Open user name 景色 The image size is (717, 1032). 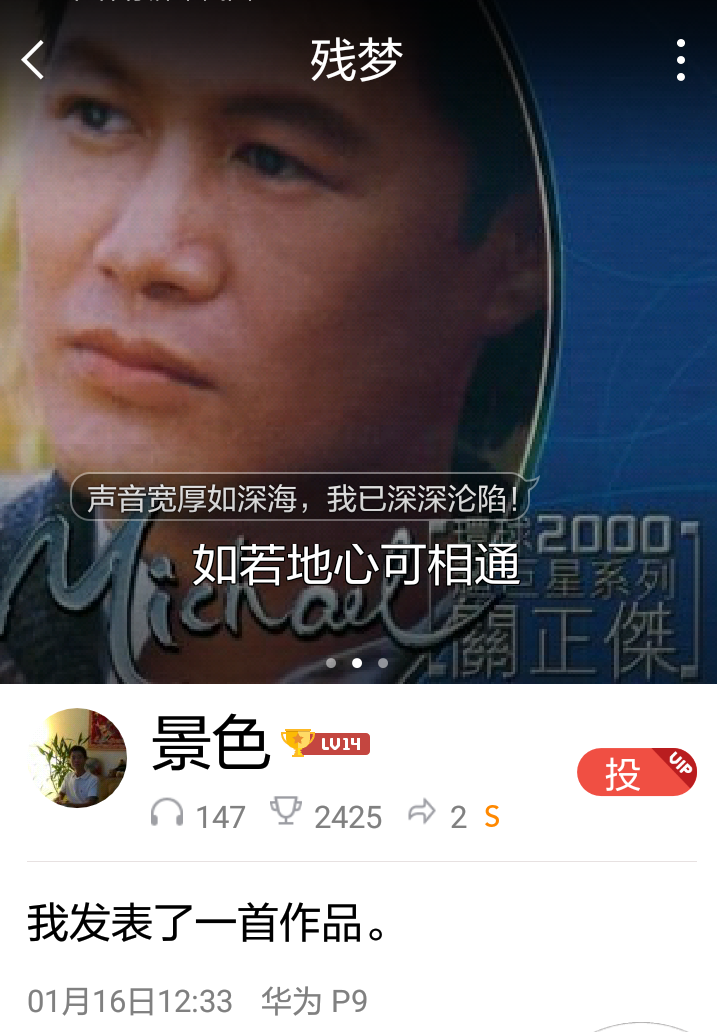(211, 744)
